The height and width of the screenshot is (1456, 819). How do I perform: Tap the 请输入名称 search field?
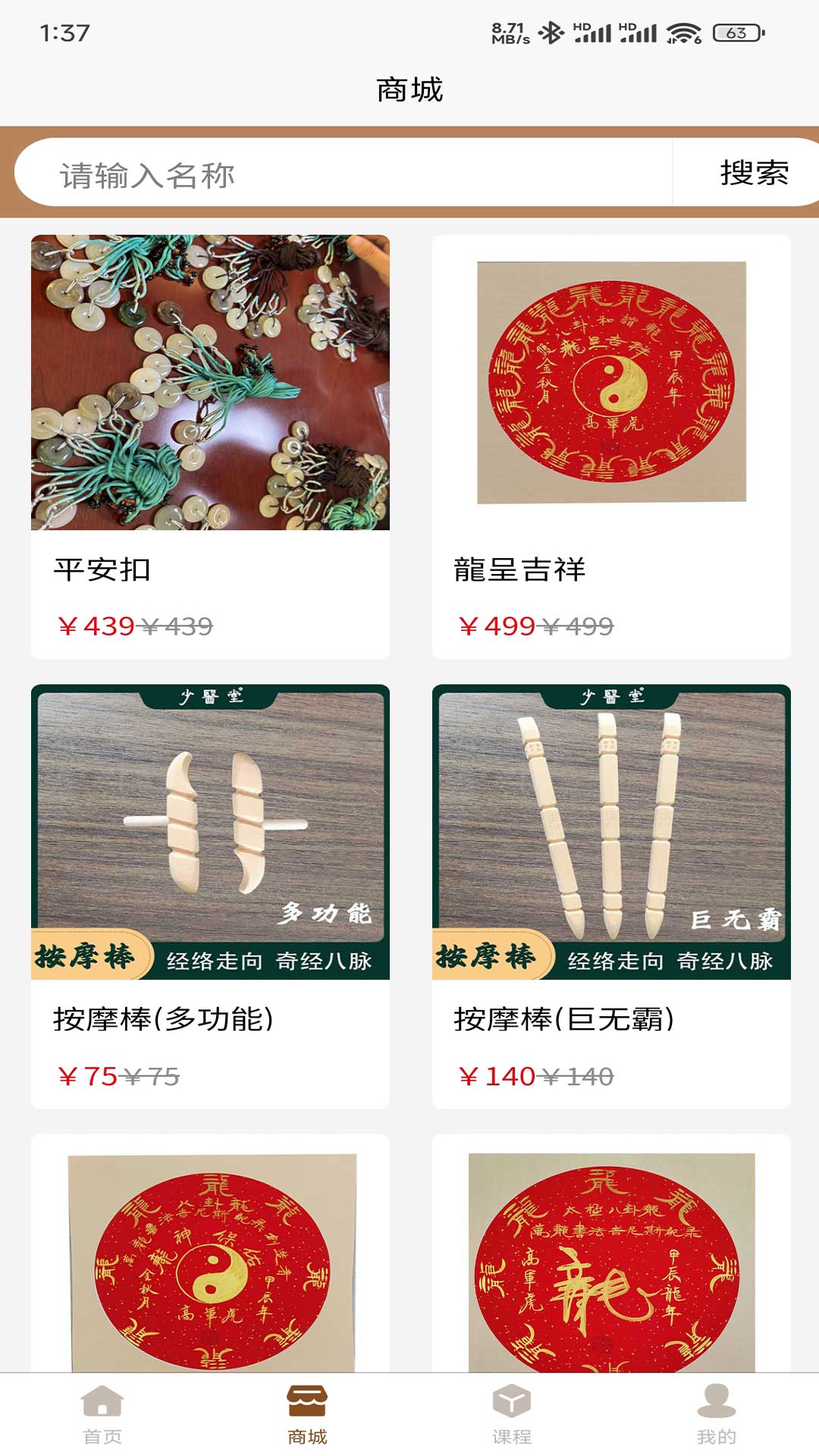(341, 174)
